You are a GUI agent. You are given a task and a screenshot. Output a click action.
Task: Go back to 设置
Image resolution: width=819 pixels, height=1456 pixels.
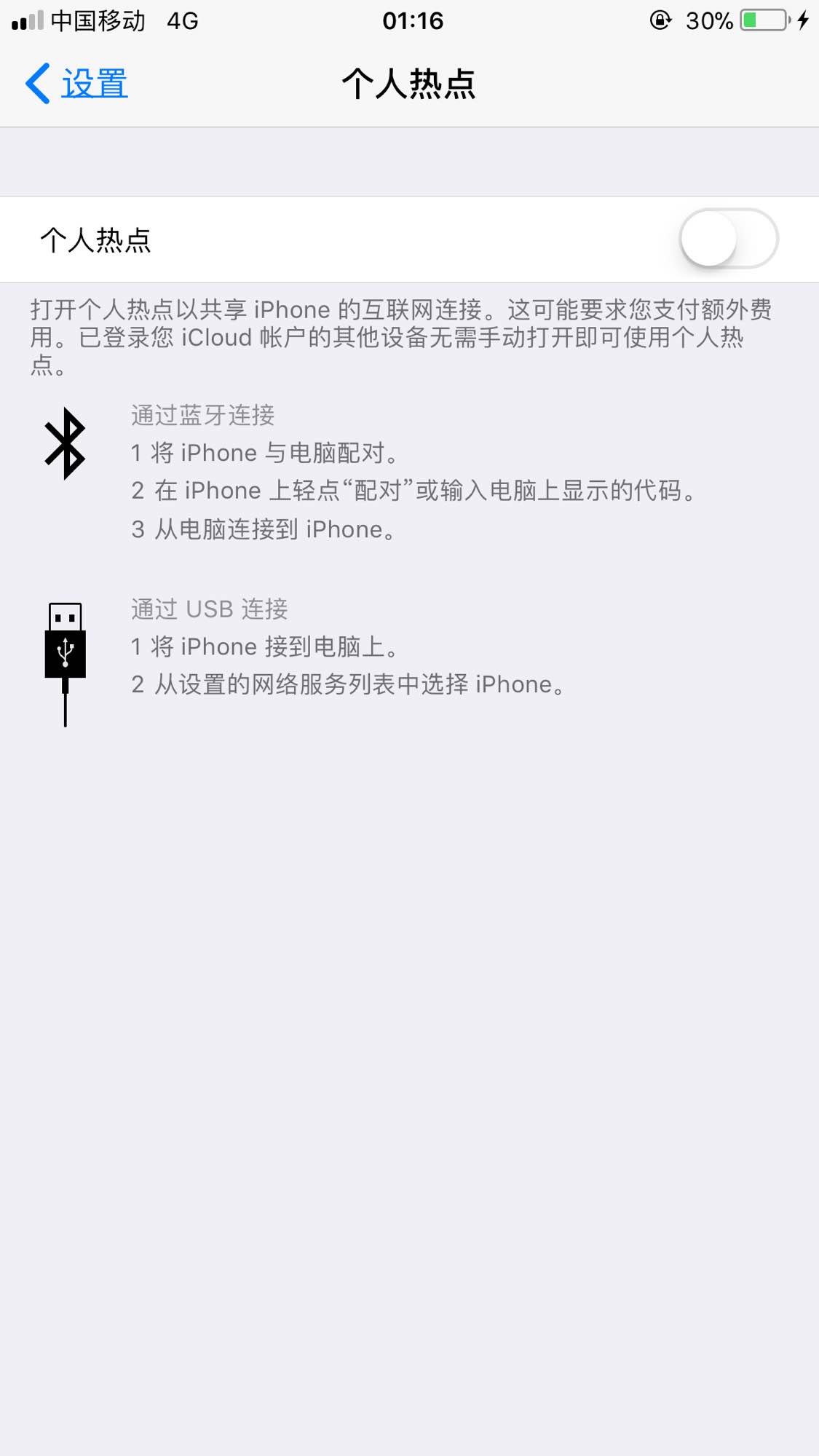76,83
